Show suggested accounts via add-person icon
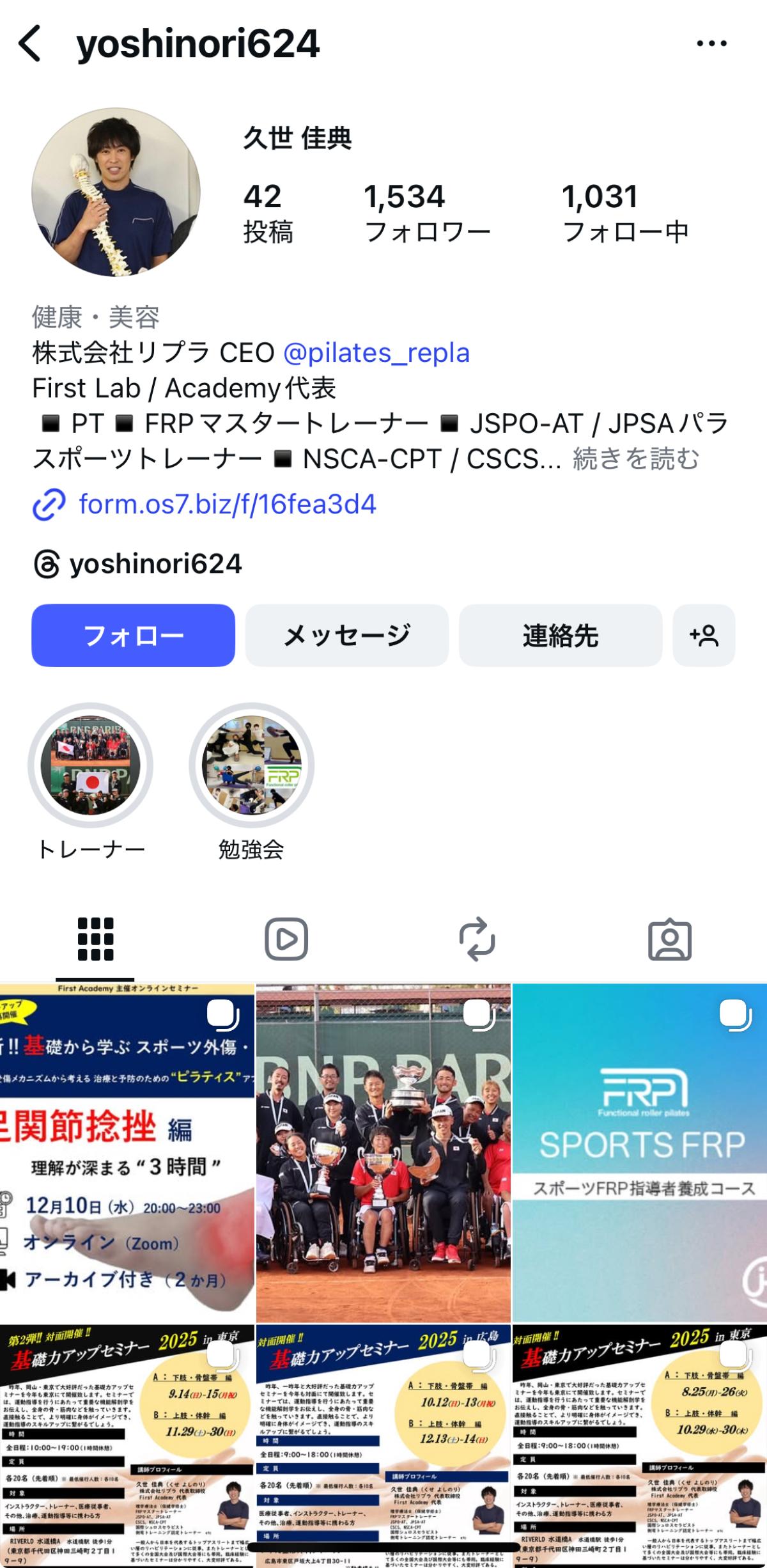Viewport: 767px width, 1568px height. (x=703, y=635)
